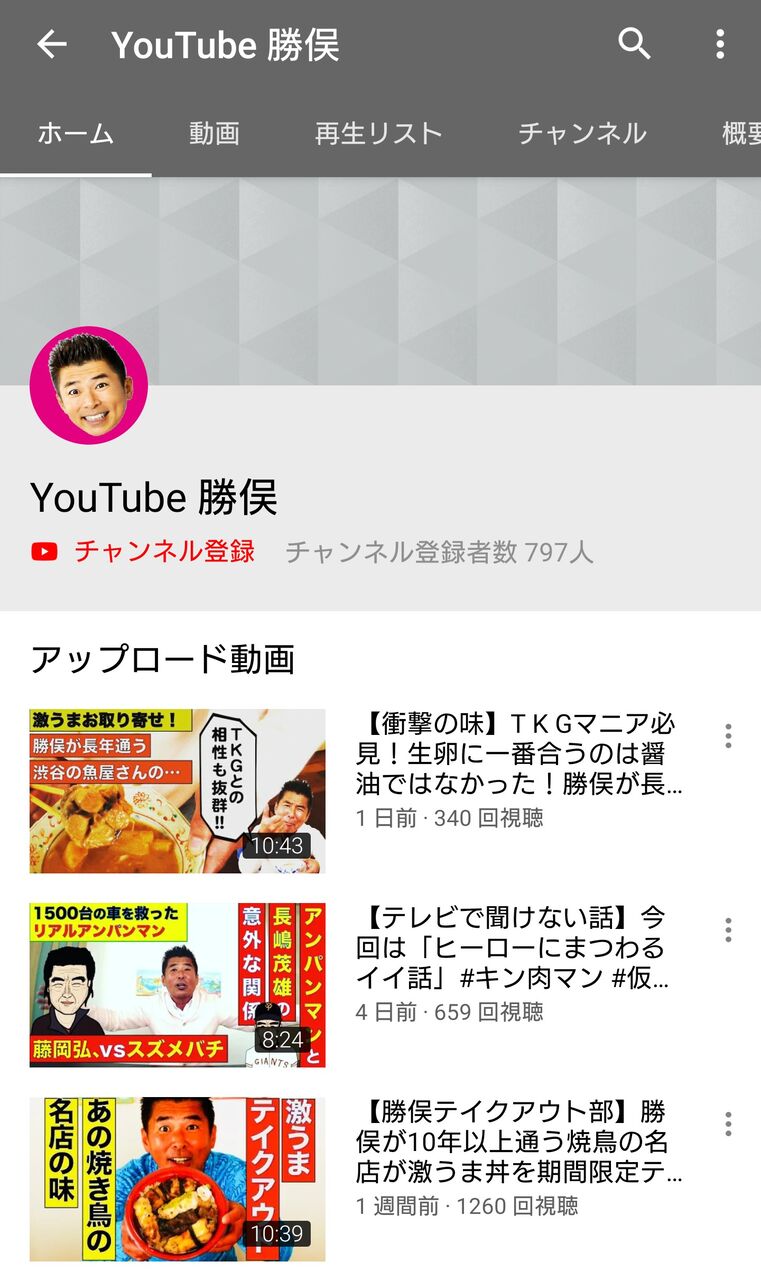761x1280 pixels.
Task: Switch to the 再生リスト tab
Action: [379, 134]
